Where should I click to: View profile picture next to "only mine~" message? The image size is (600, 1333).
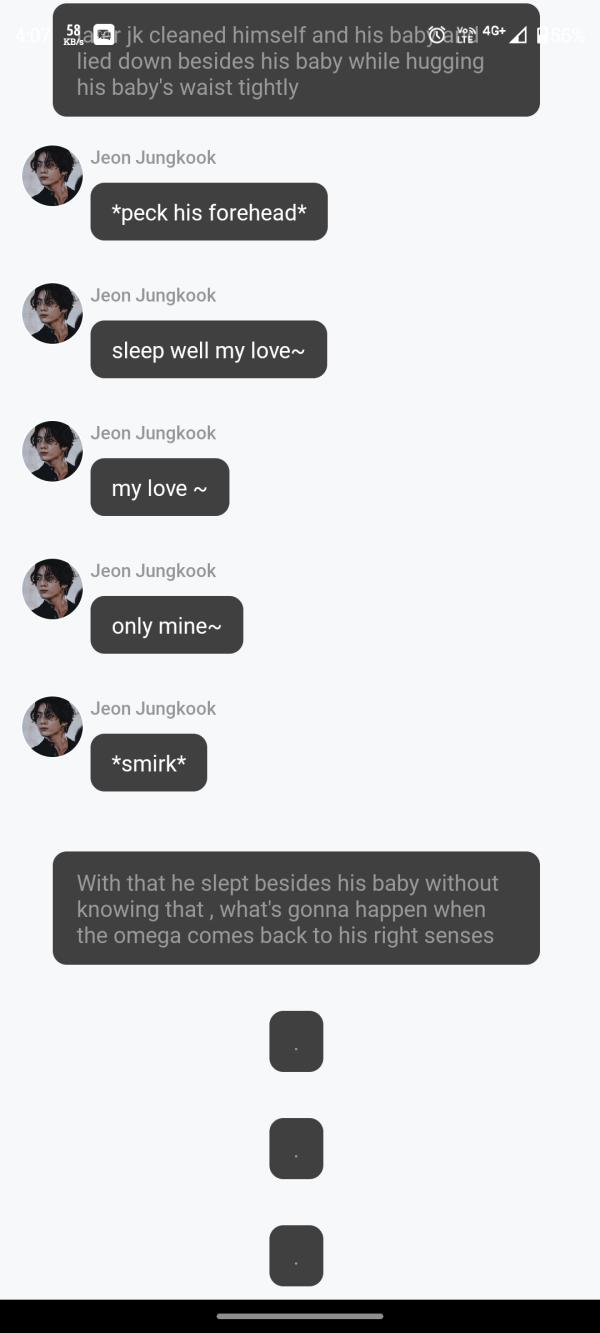point(52,589)
